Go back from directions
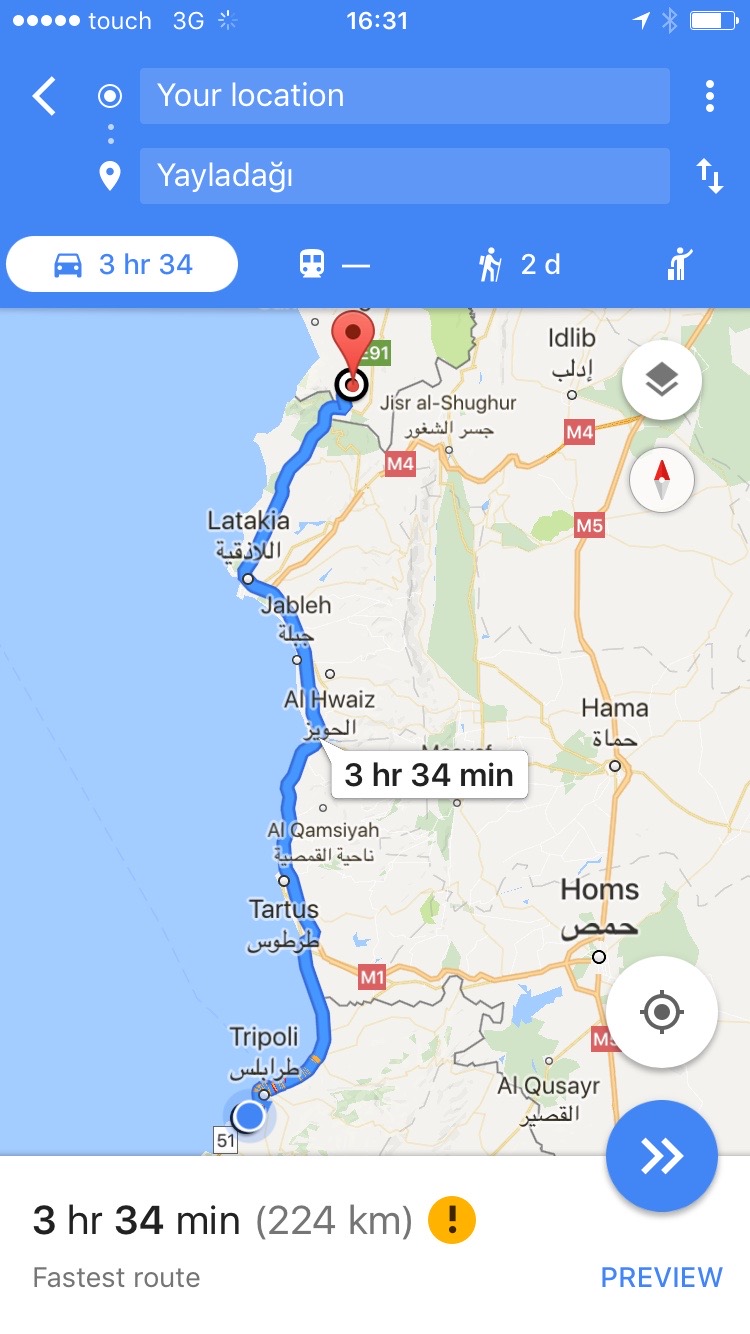 point(44,97)
